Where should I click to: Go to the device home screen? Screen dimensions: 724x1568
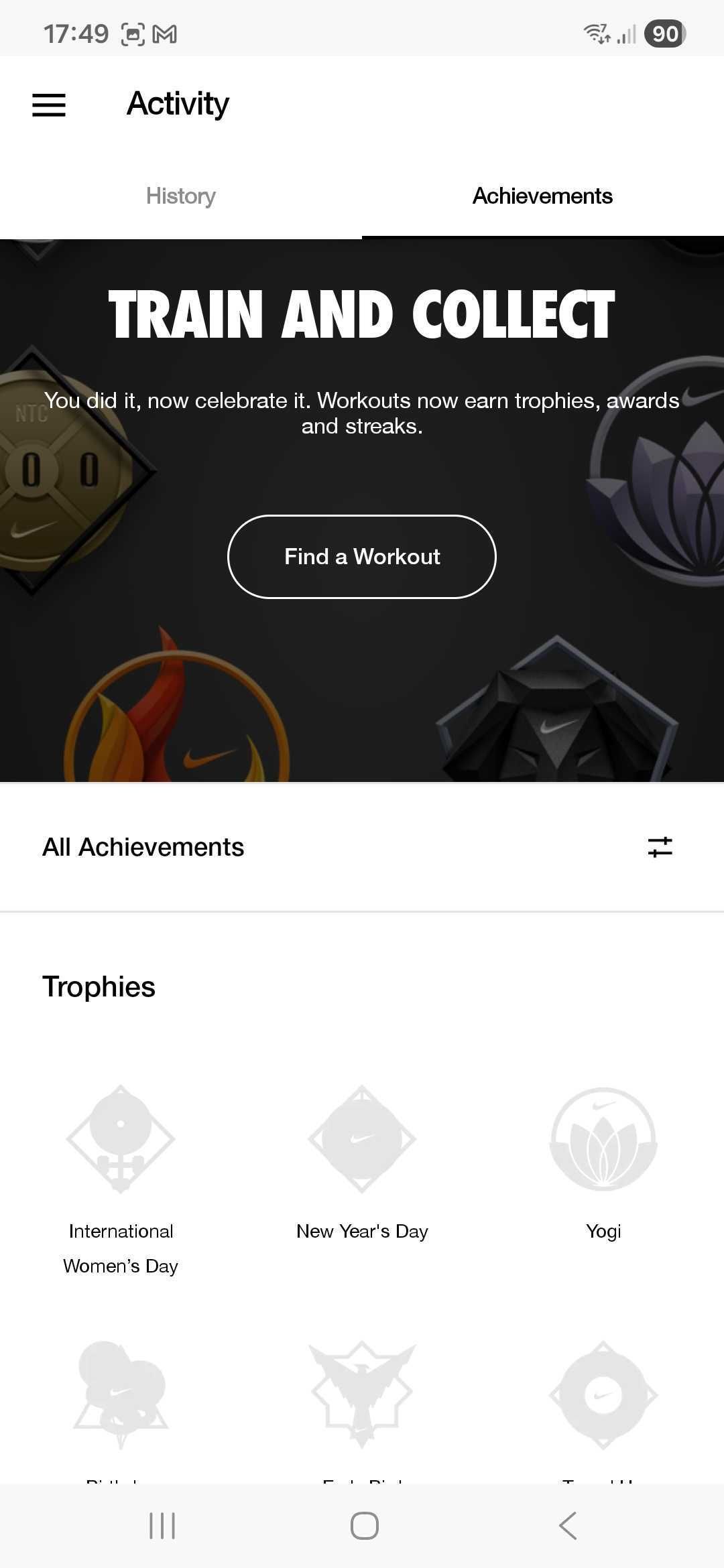tap(364, 1526)
